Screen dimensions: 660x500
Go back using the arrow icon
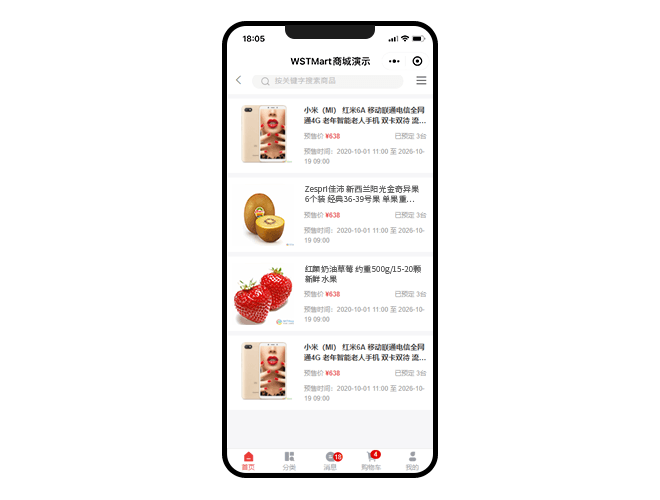[x=238, y=80]
